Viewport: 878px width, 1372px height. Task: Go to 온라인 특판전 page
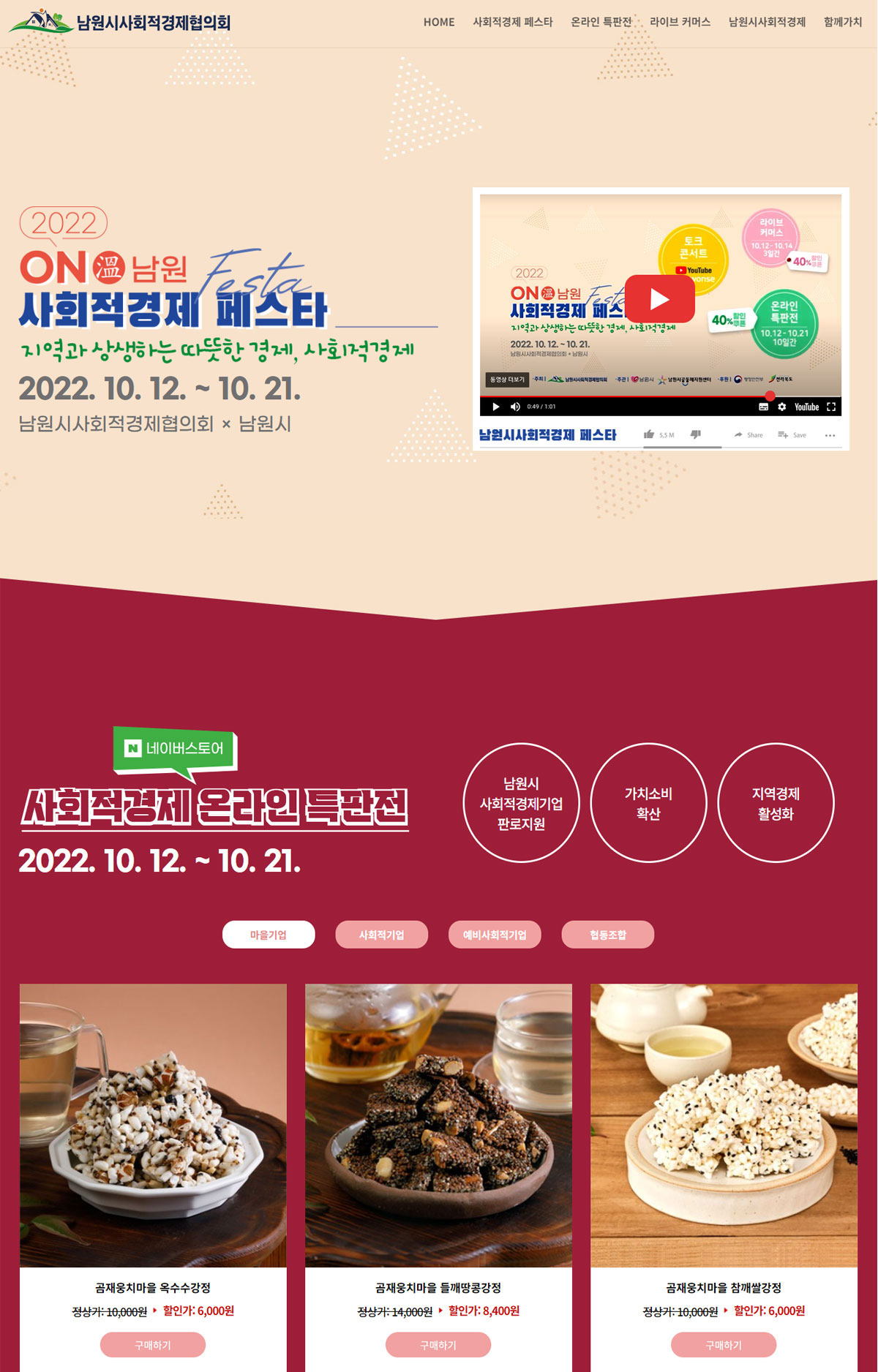[x=601, y=22]
